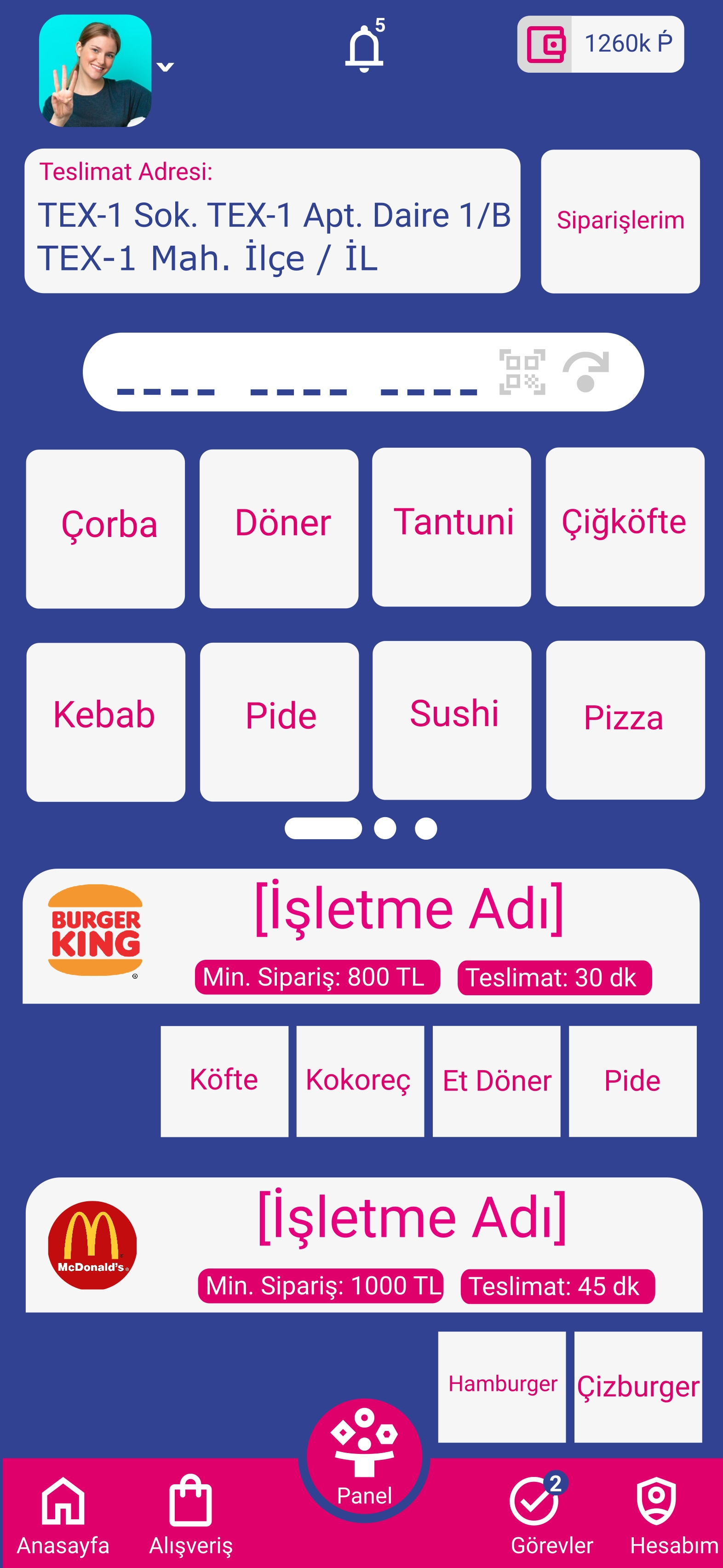Open the Burger King restaurant card

coord(361,935)
